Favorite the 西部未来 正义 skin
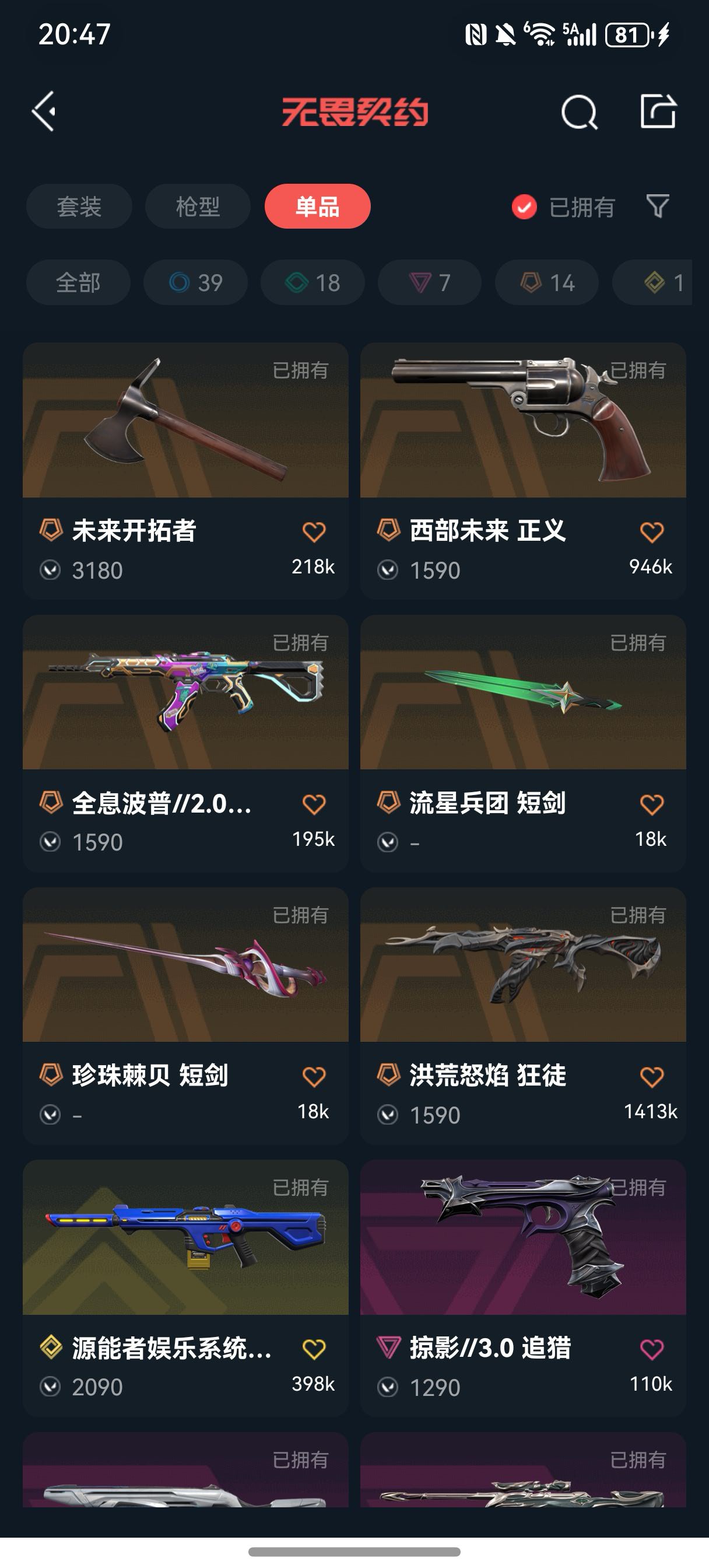 [651, 532]
